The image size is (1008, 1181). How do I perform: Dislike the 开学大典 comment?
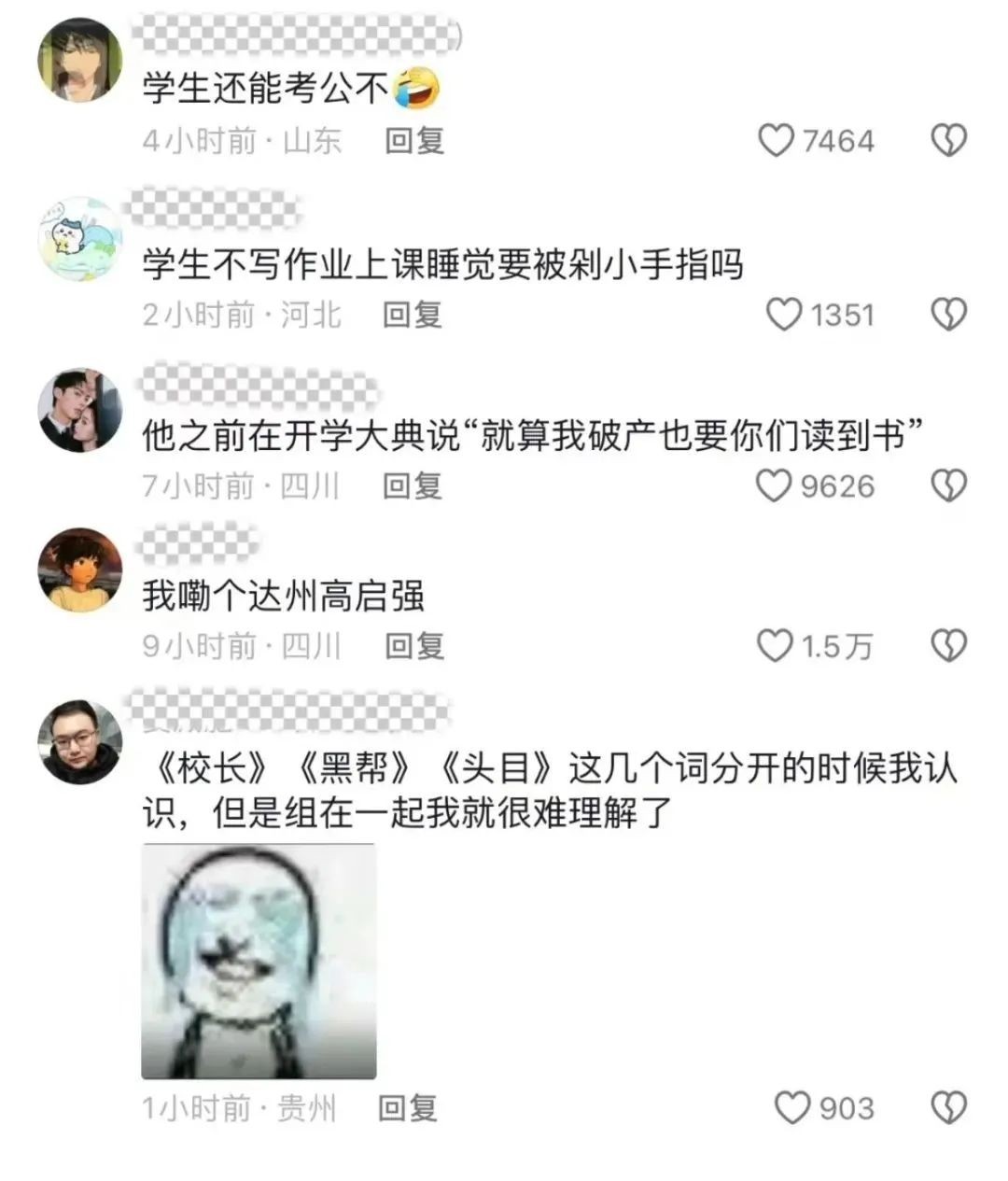[x=948, y=485]
